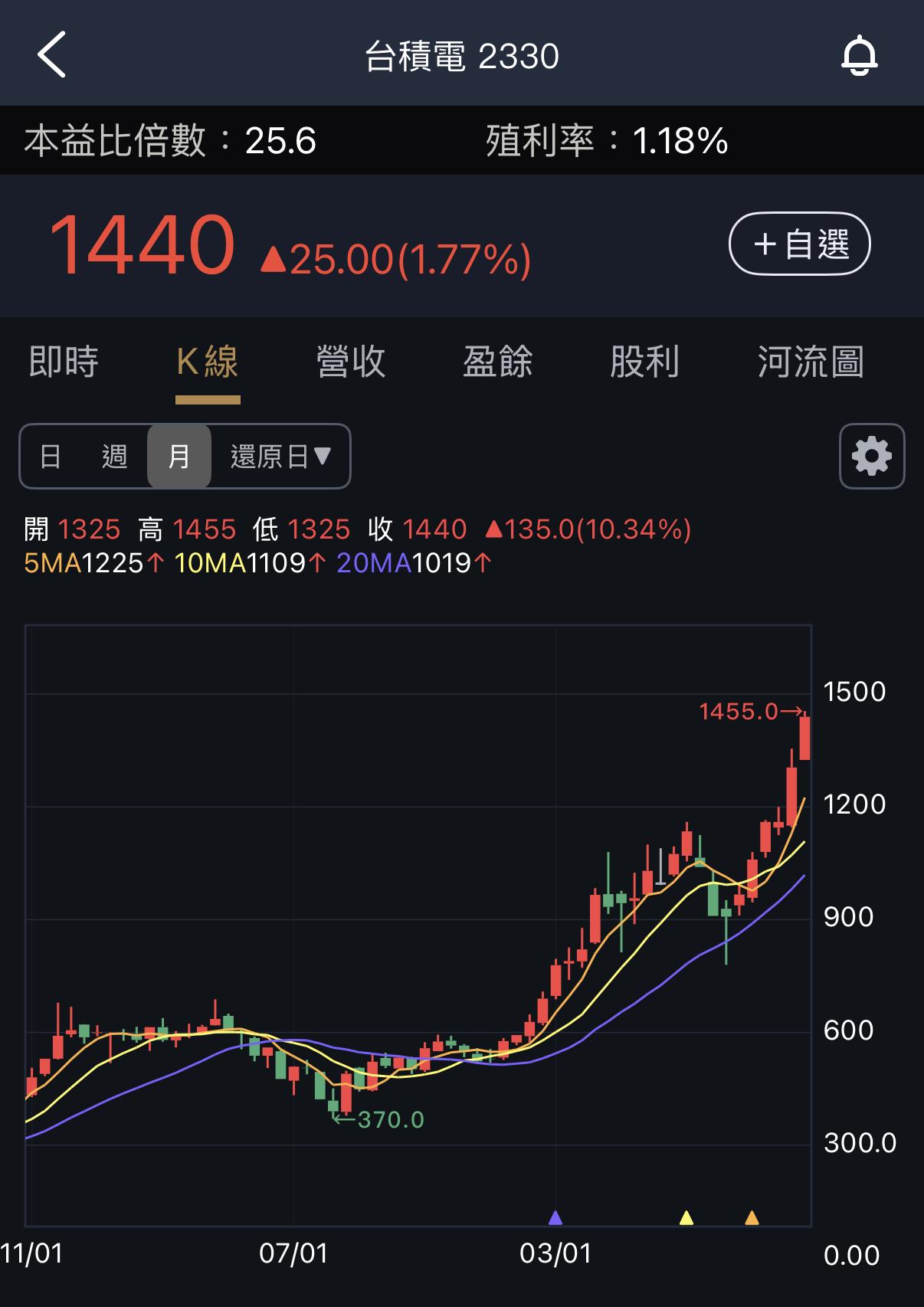Screen dimensions: 924x1307
Task: Open the 還原日 dropdown
Action: tap(279, 456)
